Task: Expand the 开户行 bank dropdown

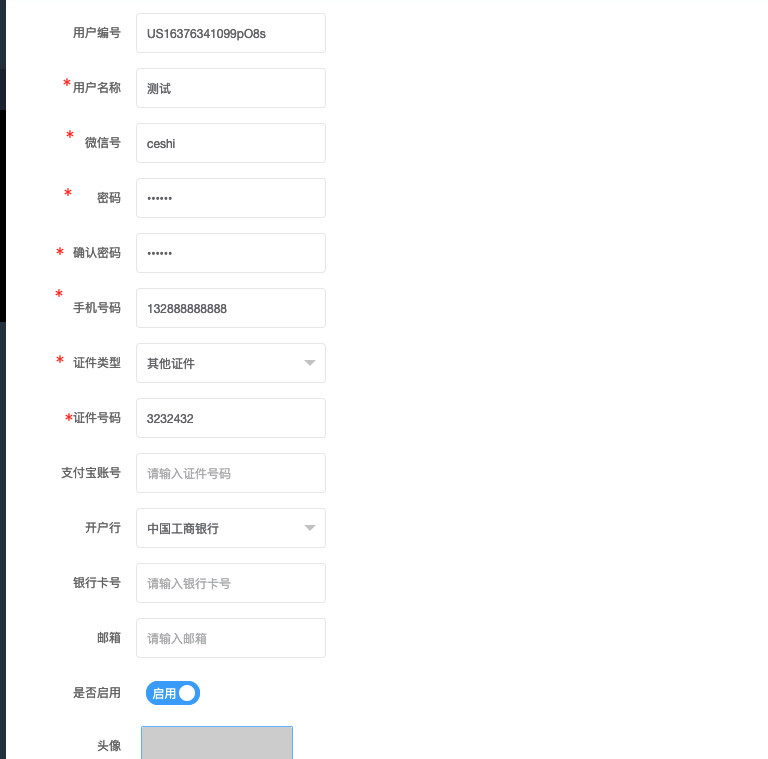Action: (x=230, y=528)
